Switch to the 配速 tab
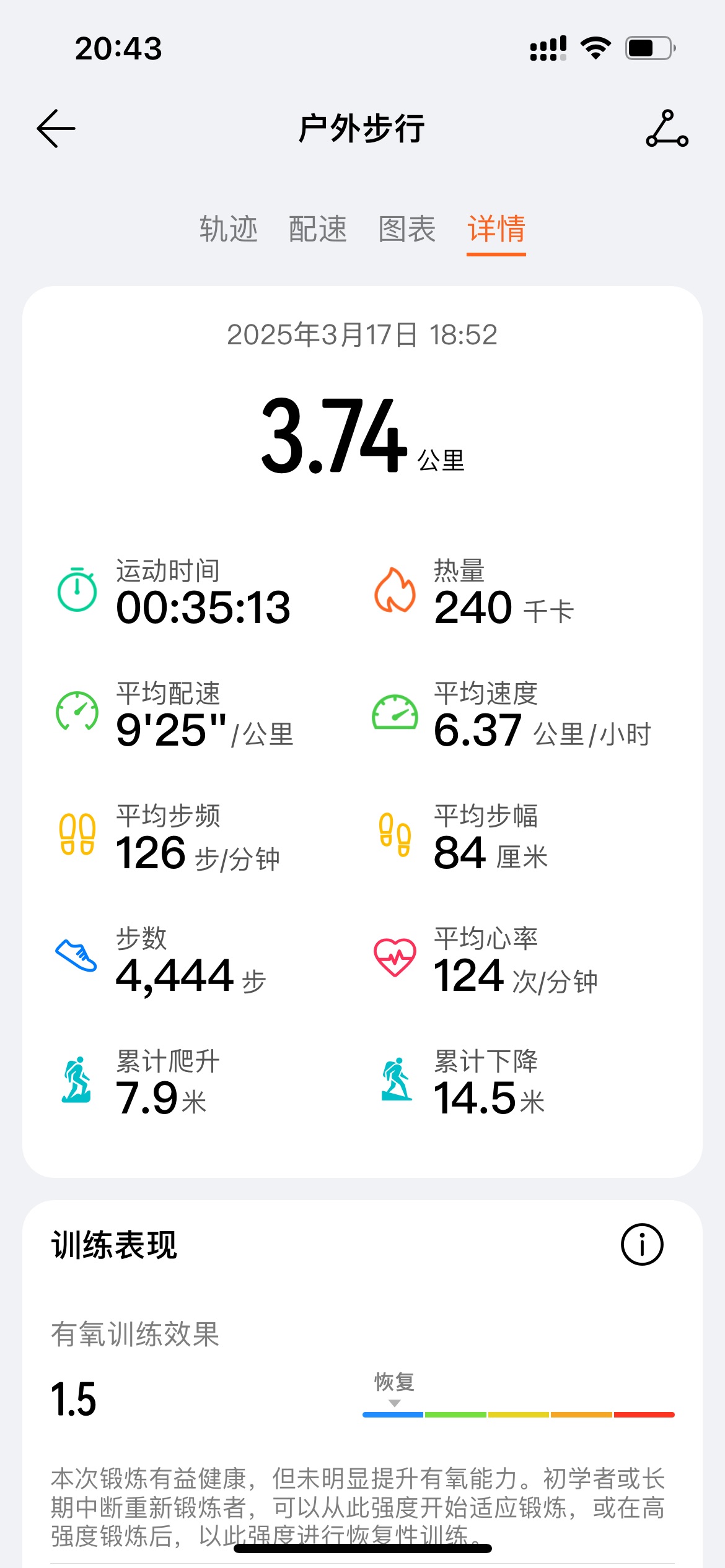 pyautogui.click(x=317, y=229)
